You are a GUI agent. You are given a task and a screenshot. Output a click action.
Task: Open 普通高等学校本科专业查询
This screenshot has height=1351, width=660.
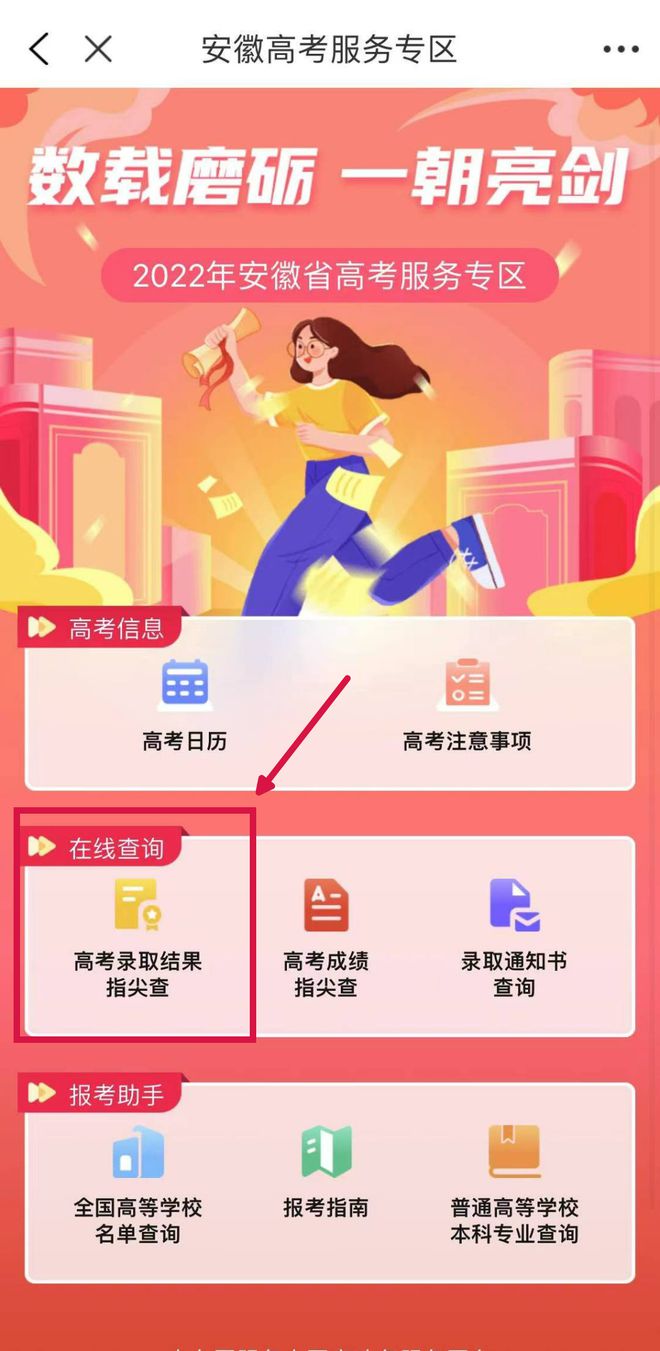coord(514,1182)
